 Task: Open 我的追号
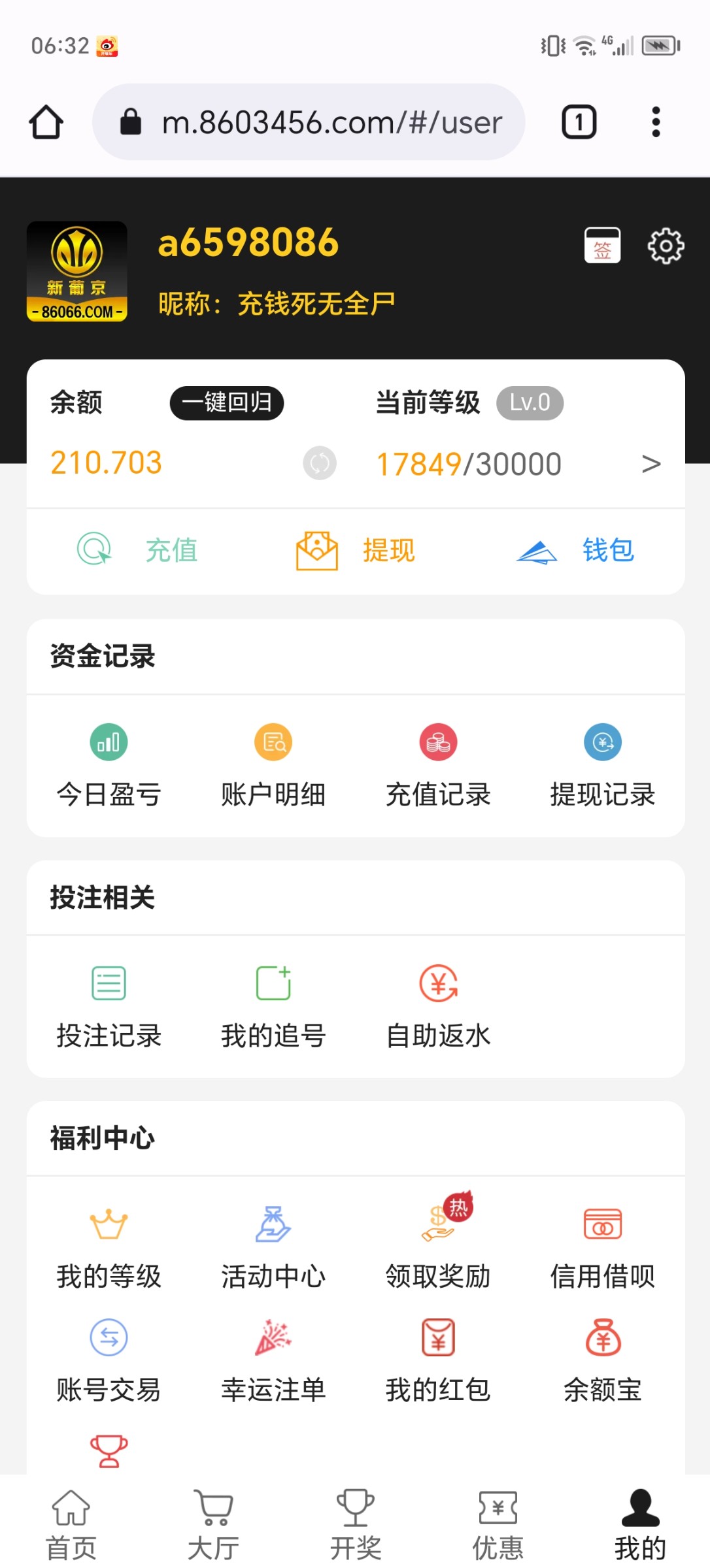[273, 1006]
